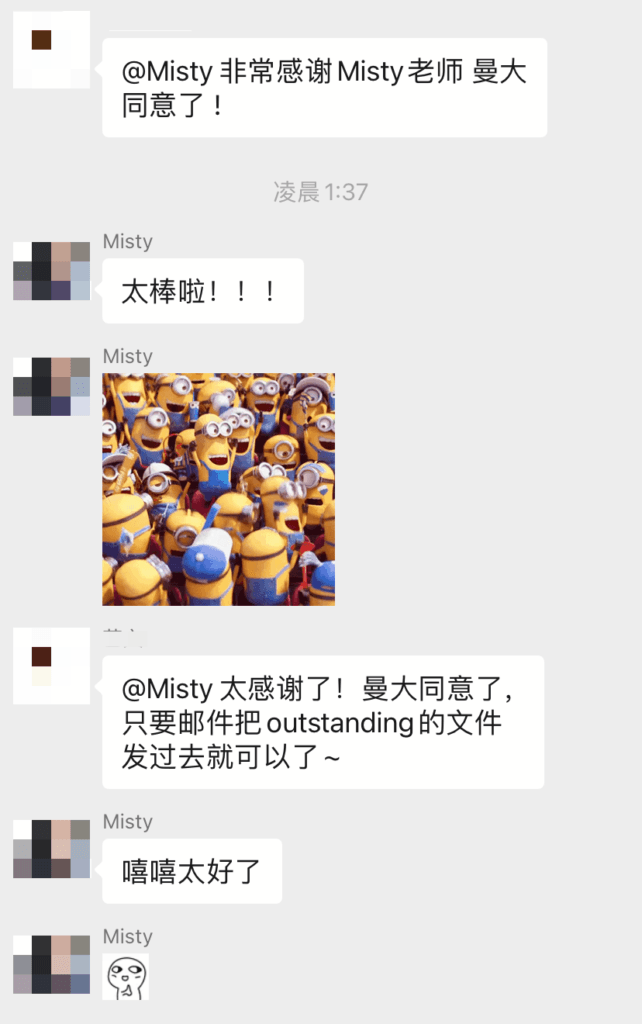Viewport: 642px width, 1024px height.
Task: Open the Minions image sent by Misty
Action: [218, 489]
